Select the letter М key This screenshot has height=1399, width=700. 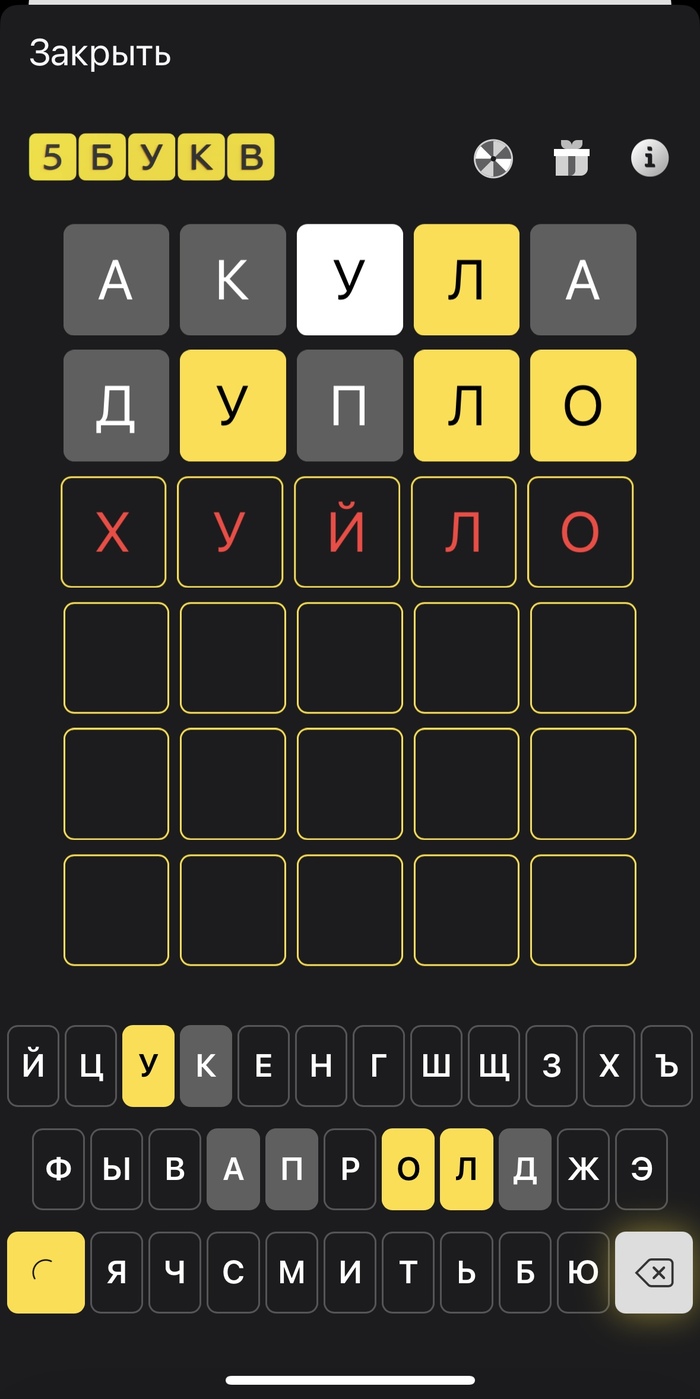(291, 1272)
